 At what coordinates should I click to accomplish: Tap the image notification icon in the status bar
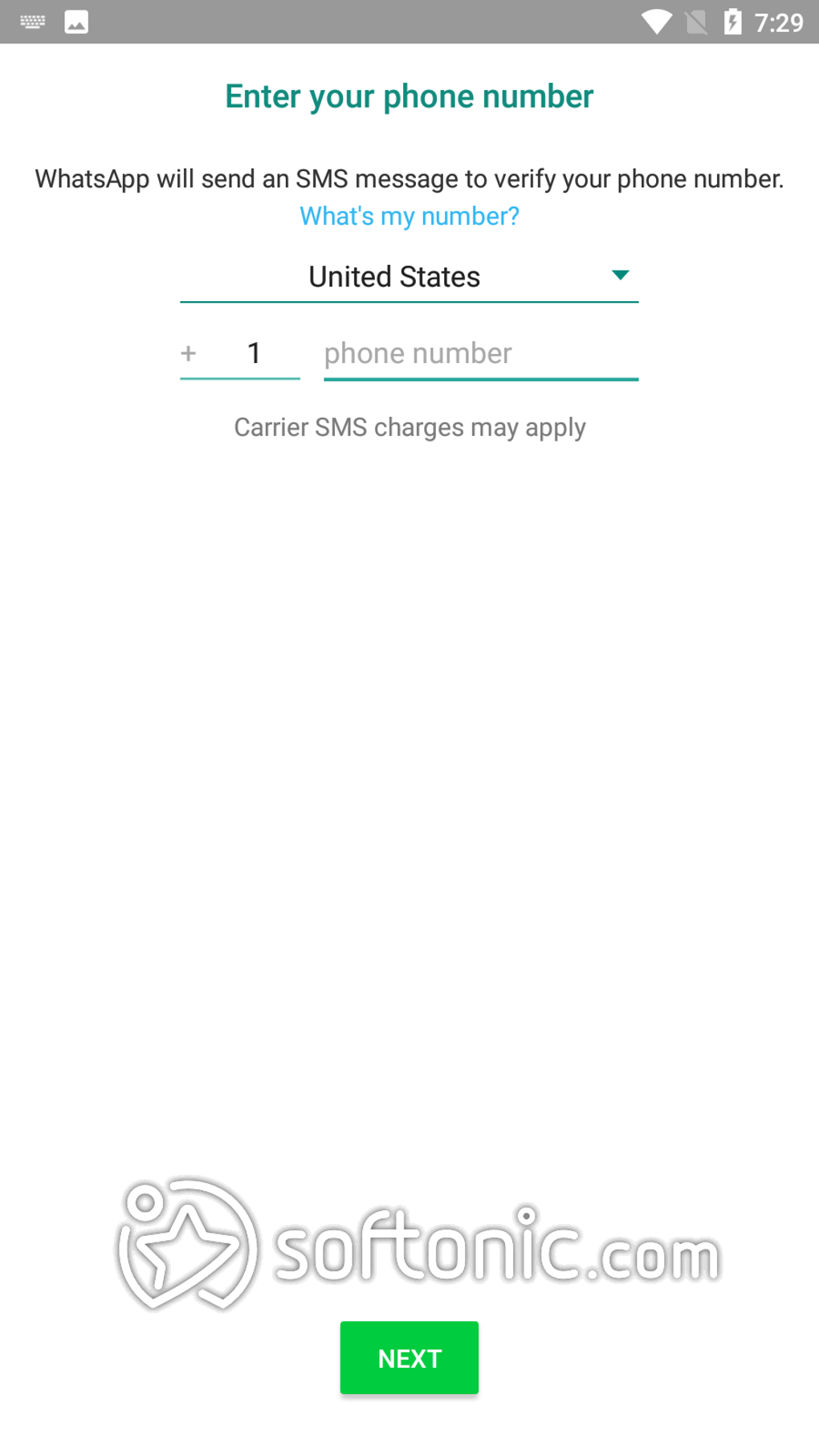76,22
